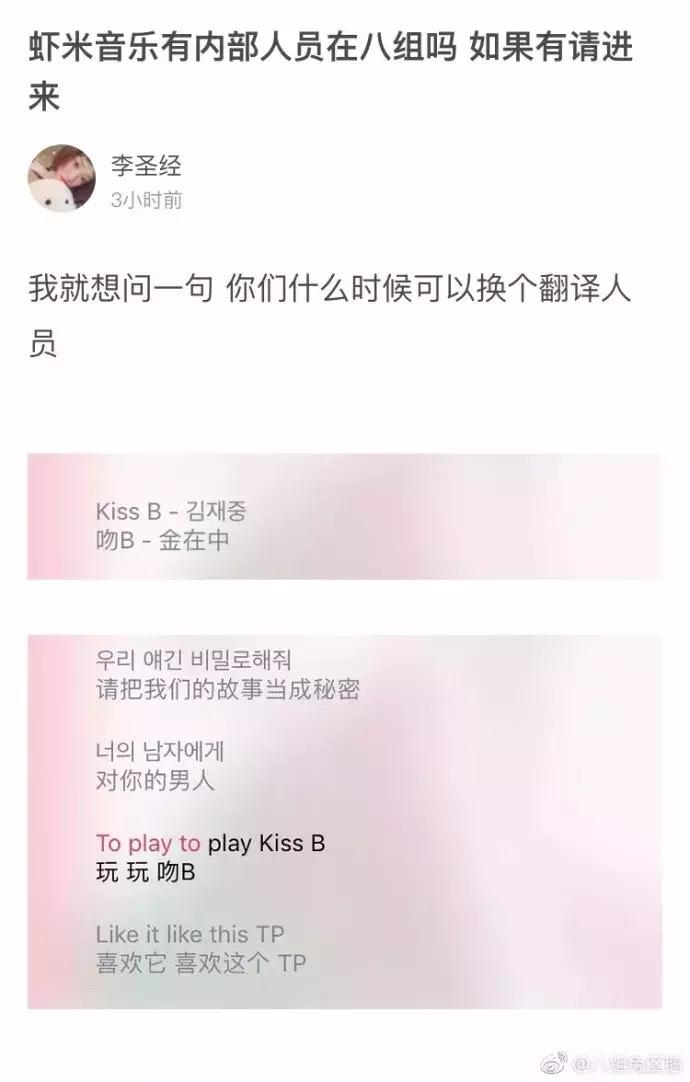
Task: Open 李圣经's profile avatar
Action: point(62,179)
